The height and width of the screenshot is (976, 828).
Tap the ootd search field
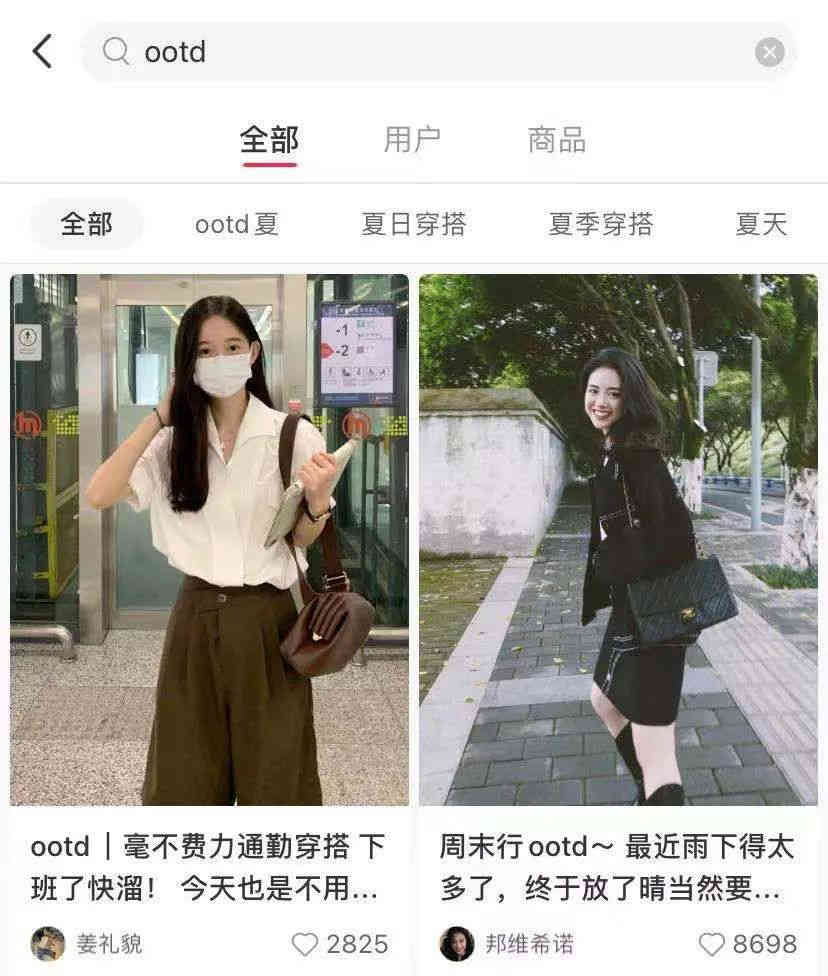pyautogui.click(x=420, y=52)
